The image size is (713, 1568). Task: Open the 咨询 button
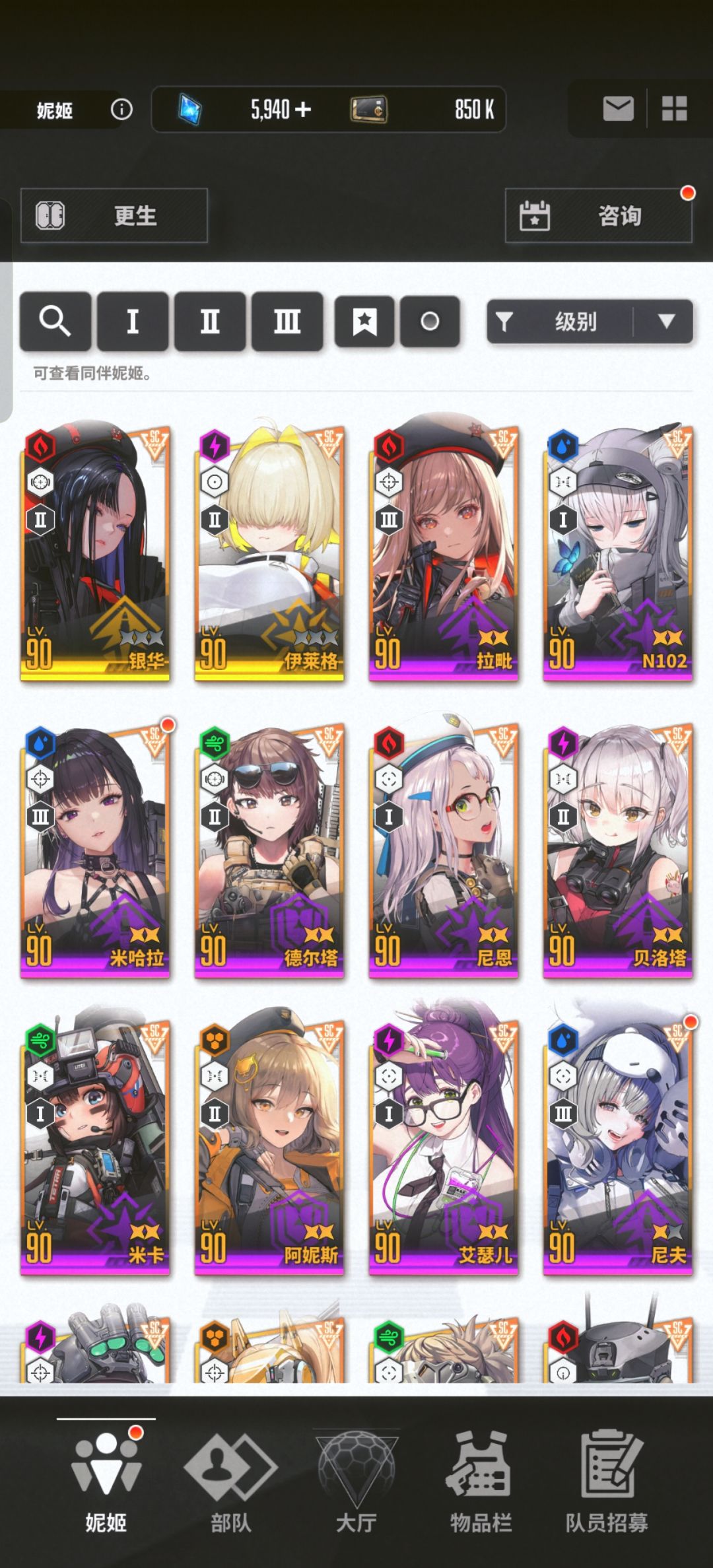599,216
